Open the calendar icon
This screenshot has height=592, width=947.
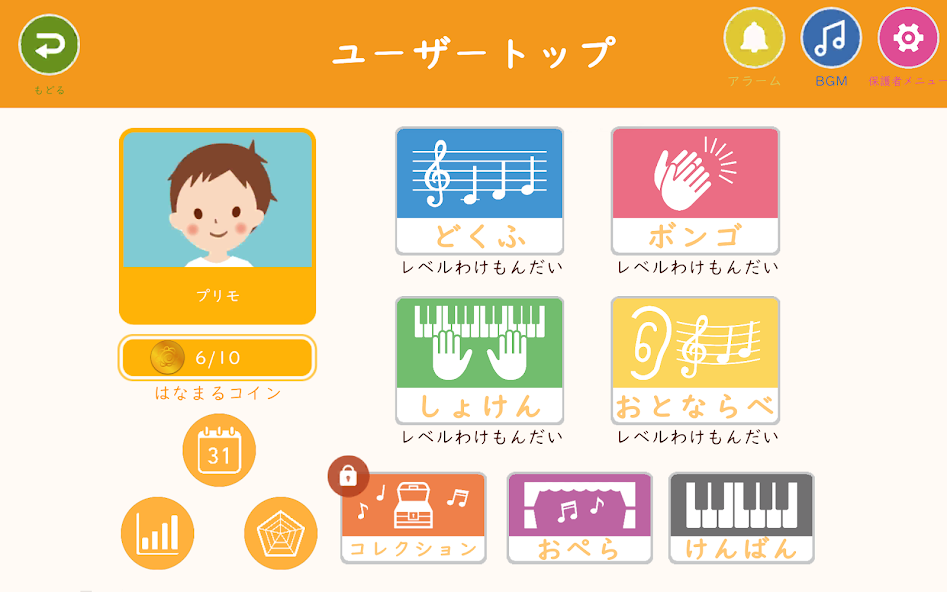pyautogui.click(x=219, y=450)
